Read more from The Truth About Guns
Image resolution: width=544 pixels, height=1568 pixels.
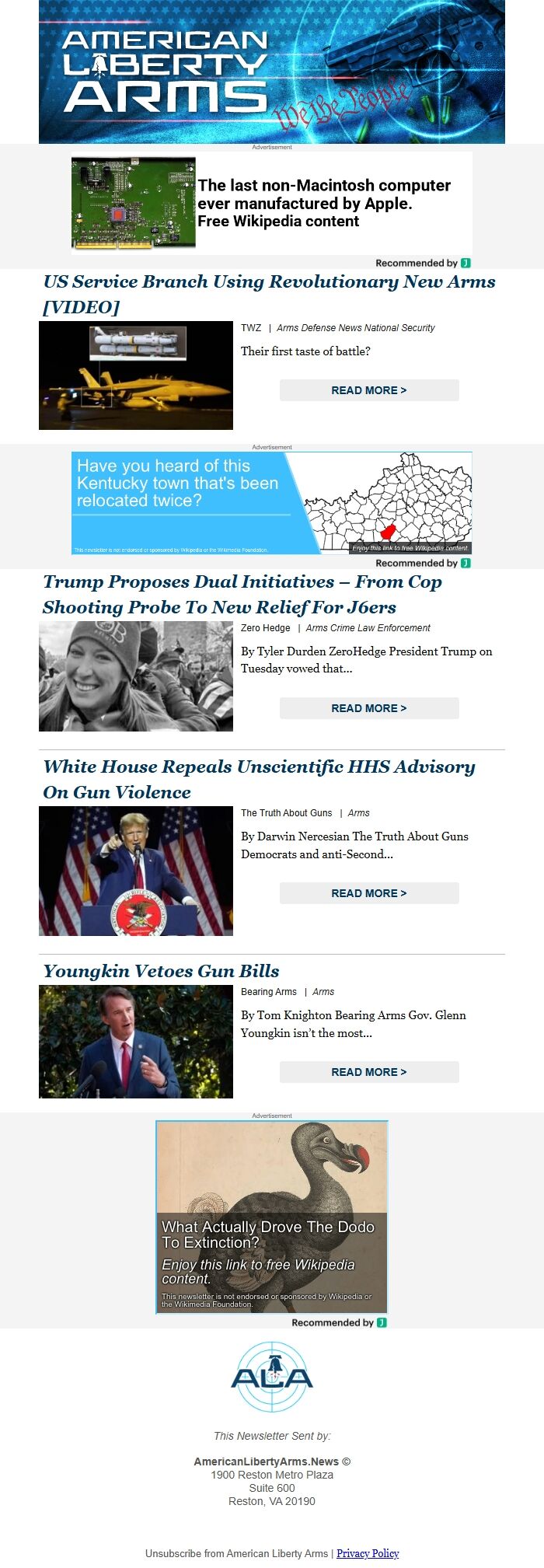369,893
